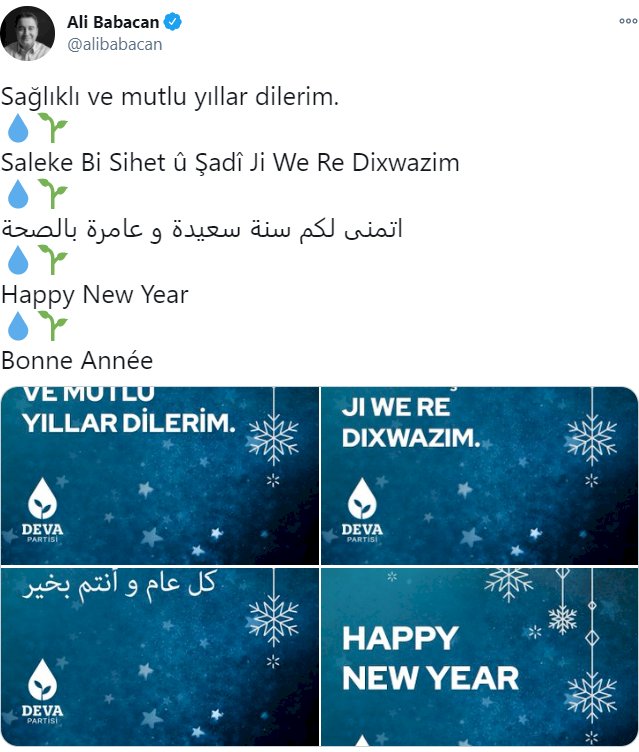
Task: Open the tweet's three-dot overflow menu
Action: coord(619,20)
